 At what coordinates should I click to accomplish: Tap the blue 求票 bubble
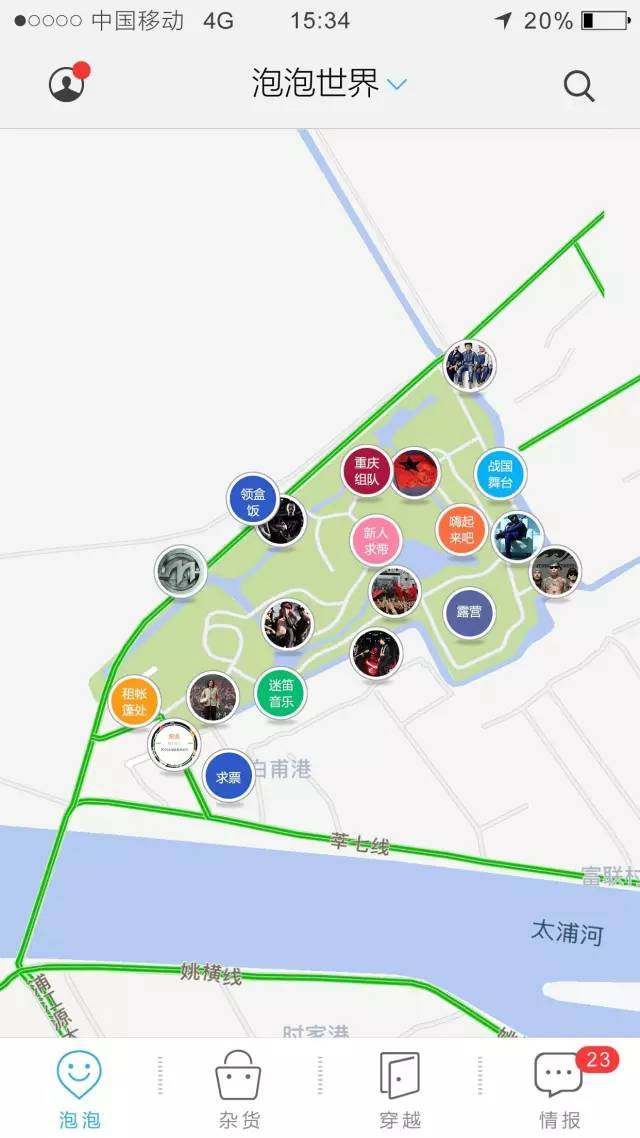(x=228, y=777)
